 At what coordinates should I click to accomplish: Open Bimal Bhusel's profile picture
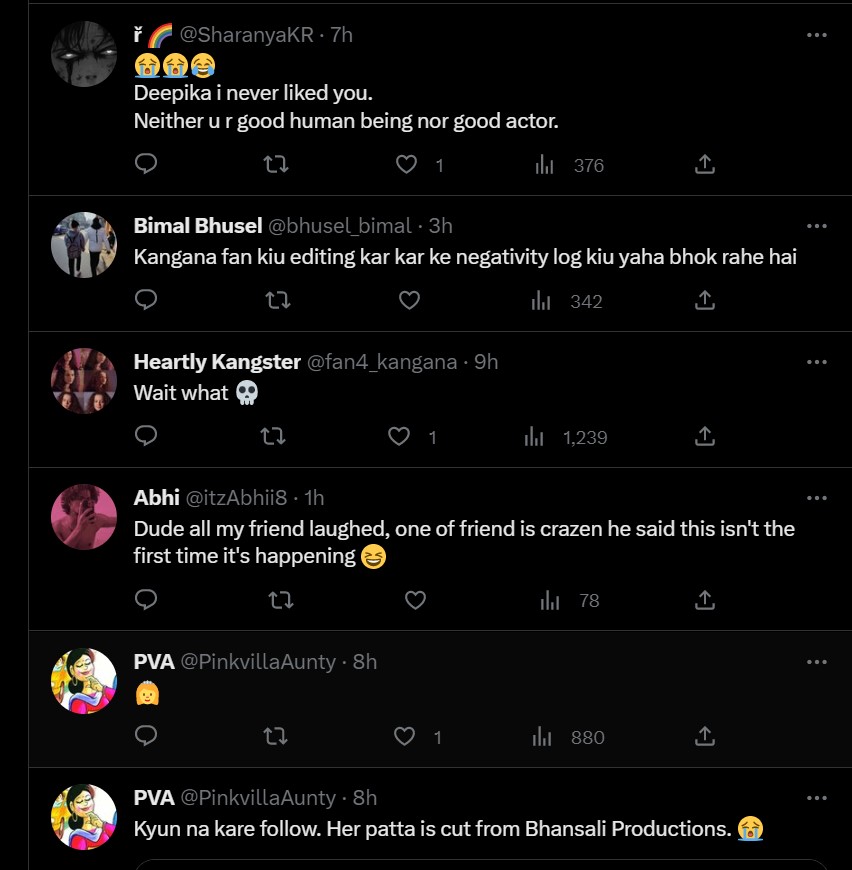(84, 245)
